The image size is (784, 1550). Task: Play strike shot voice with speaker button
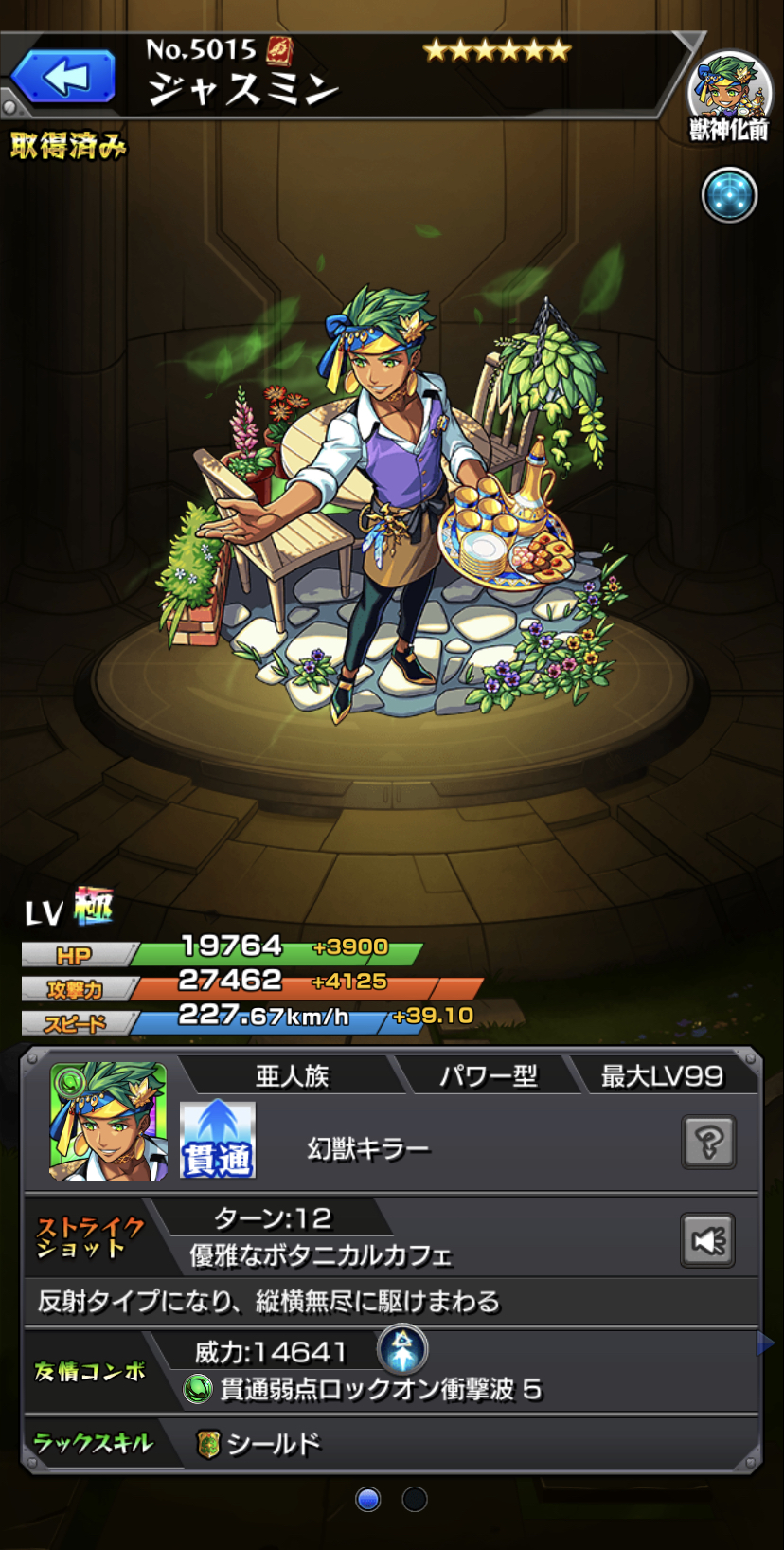point(708,1241)
